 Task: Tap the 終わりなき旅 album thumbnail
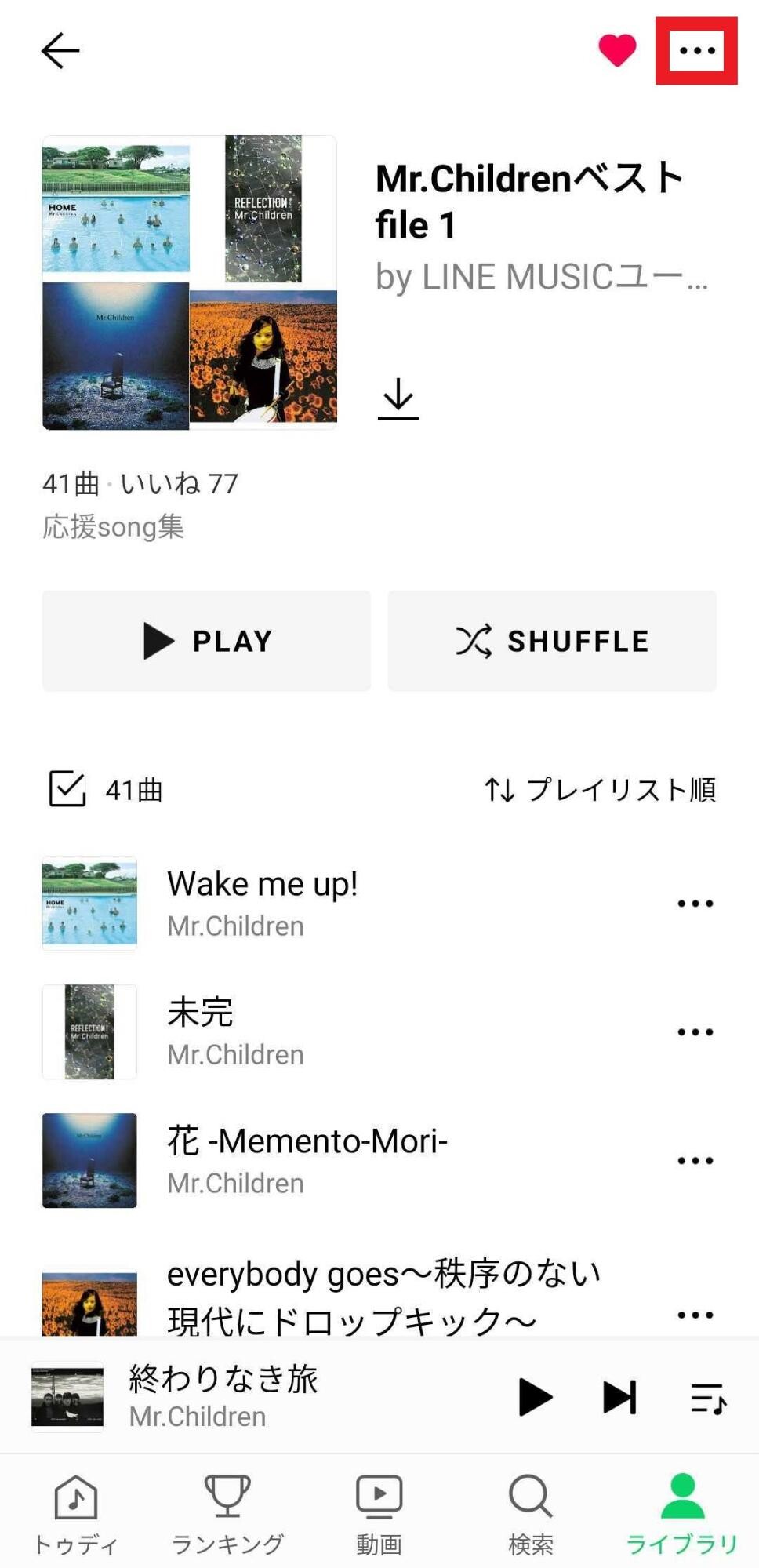(x=67, y=1395)
